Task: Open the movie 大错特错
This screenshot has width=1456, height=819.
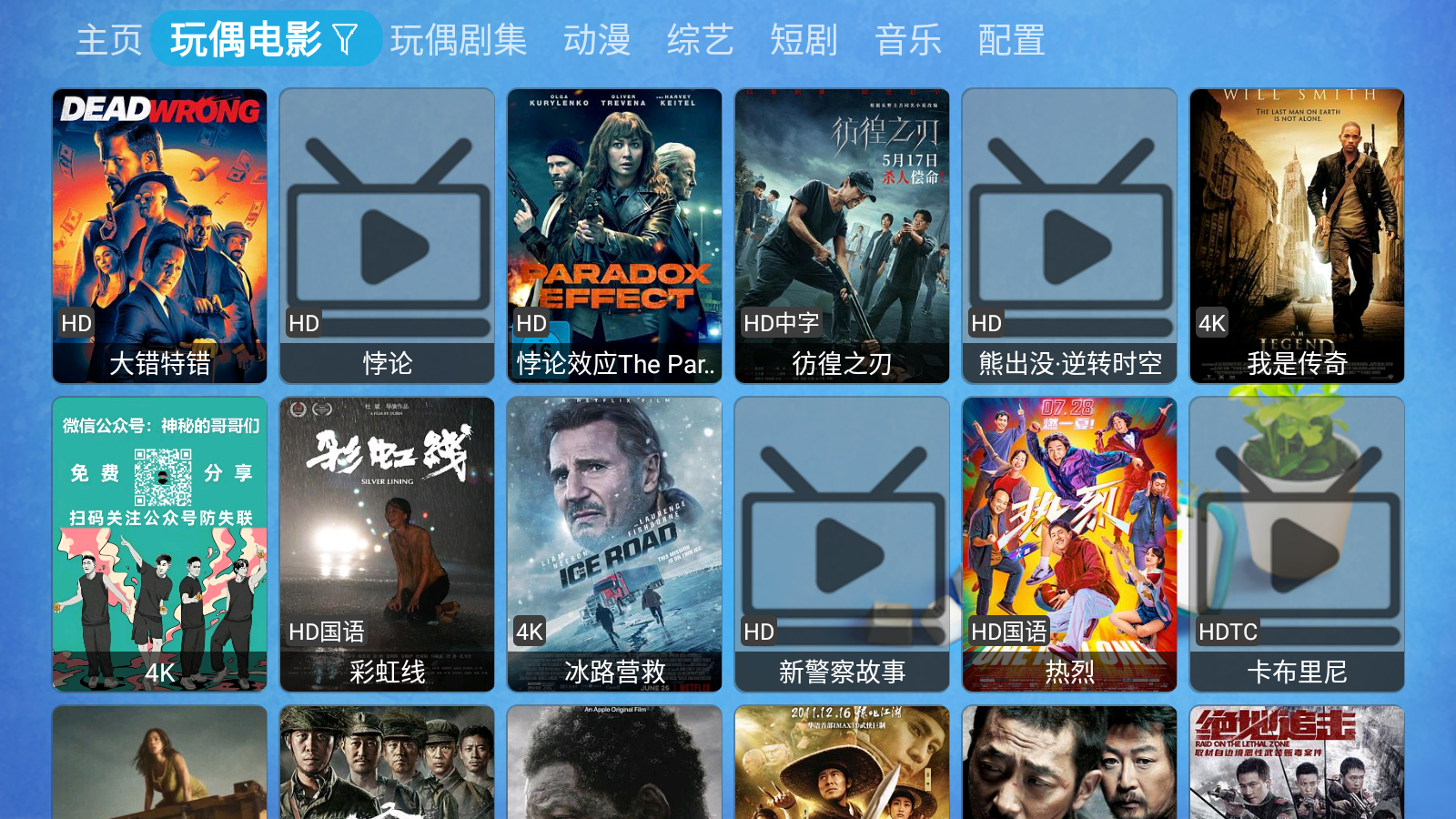Action: [160, 236]
